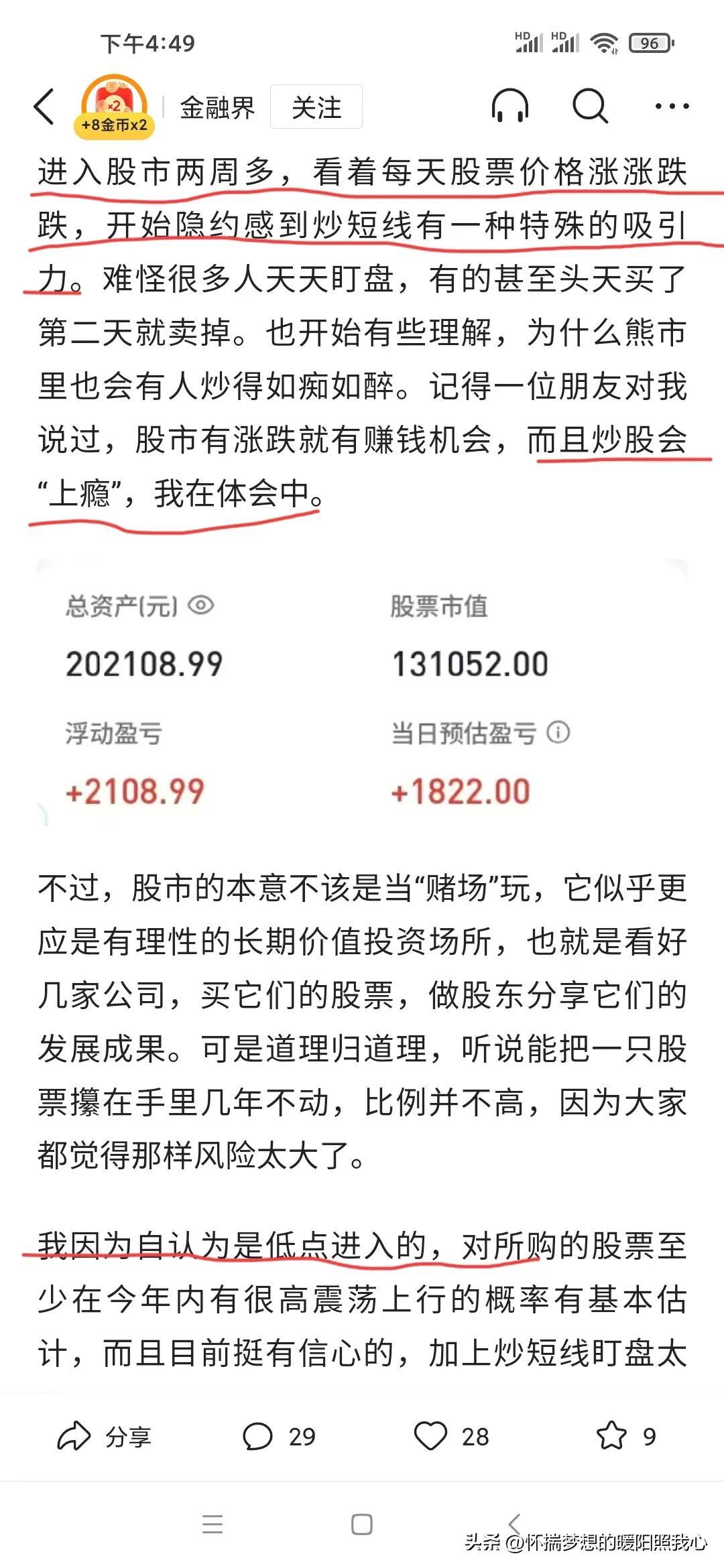
Task: Tap the system home button
Action: (362, 1524)
